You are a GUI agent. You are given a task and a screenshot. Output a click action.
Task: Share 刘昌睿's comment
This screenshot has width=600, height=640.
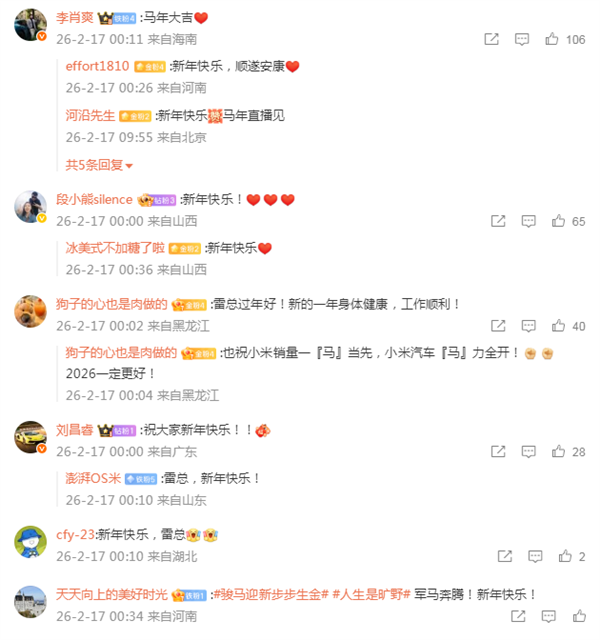click(499, 452)
